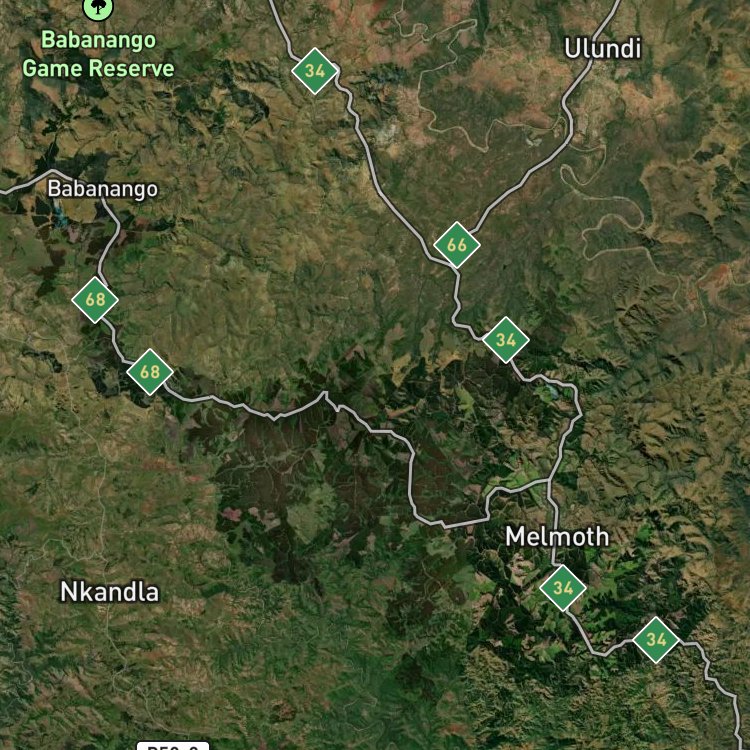Select the Nkandla place label
Viewport: 750px width, 750px height.
(x=110, y=592)
